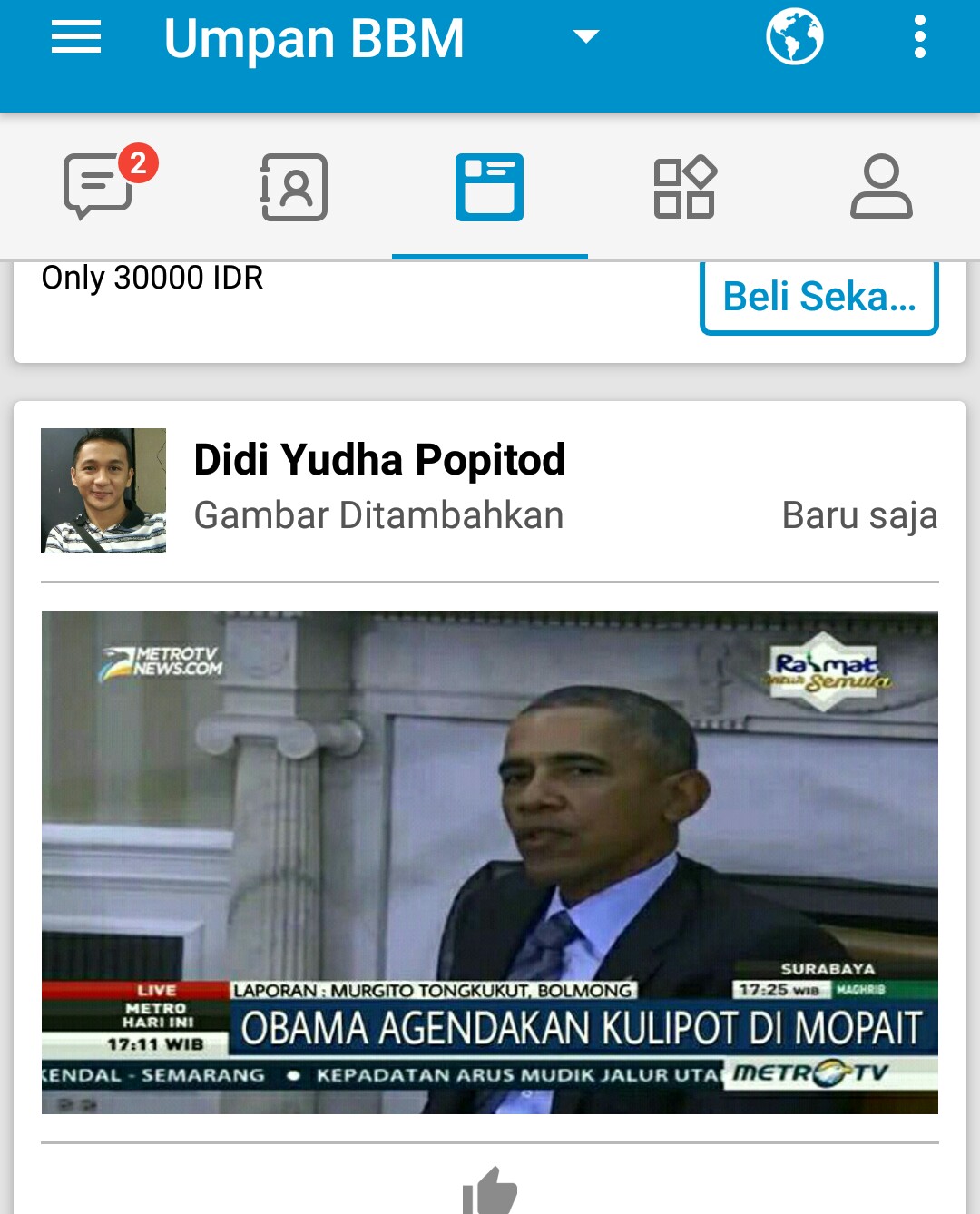Open the Profile tab
Viewport: 980px width, 1214px height.
880,187
